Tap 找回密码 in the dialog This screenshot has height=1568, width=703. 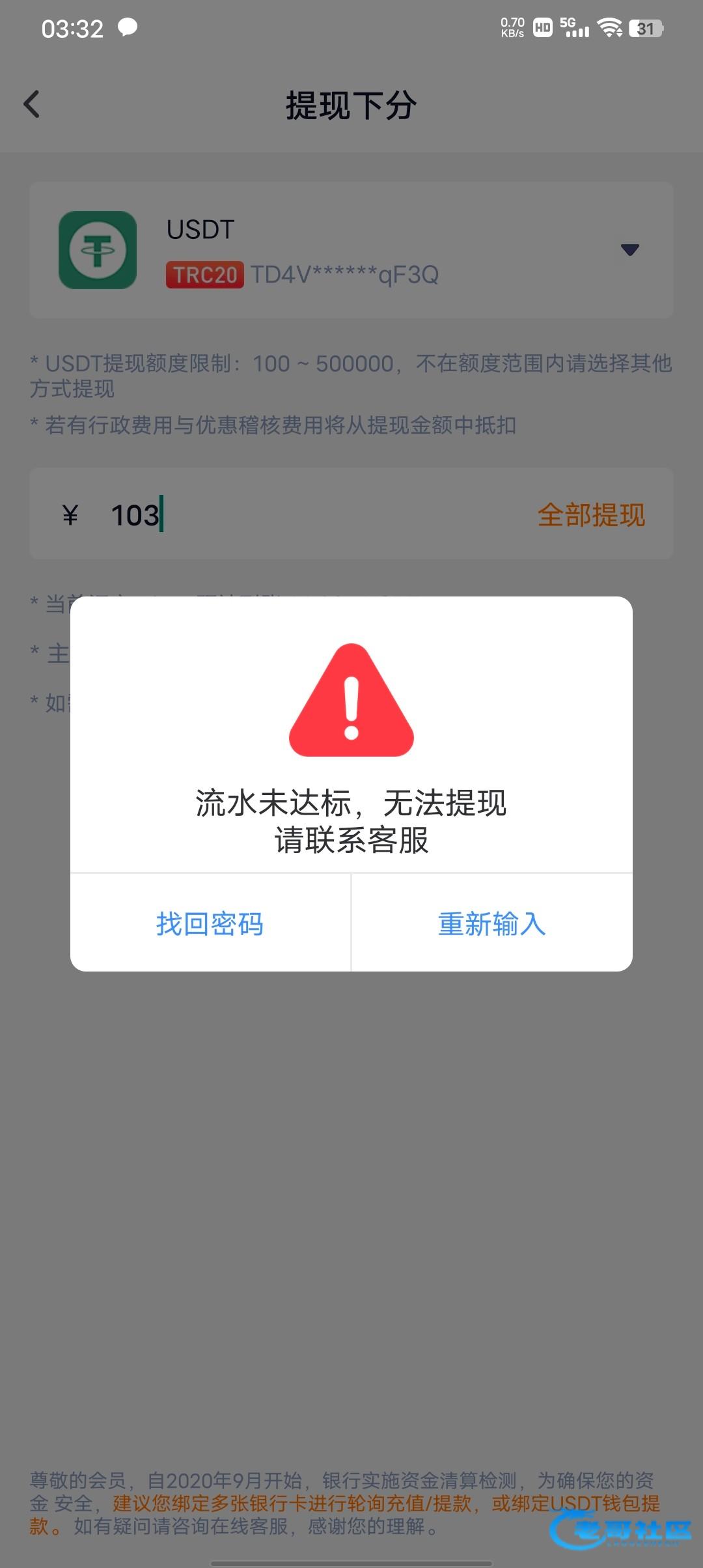(210, 923)
